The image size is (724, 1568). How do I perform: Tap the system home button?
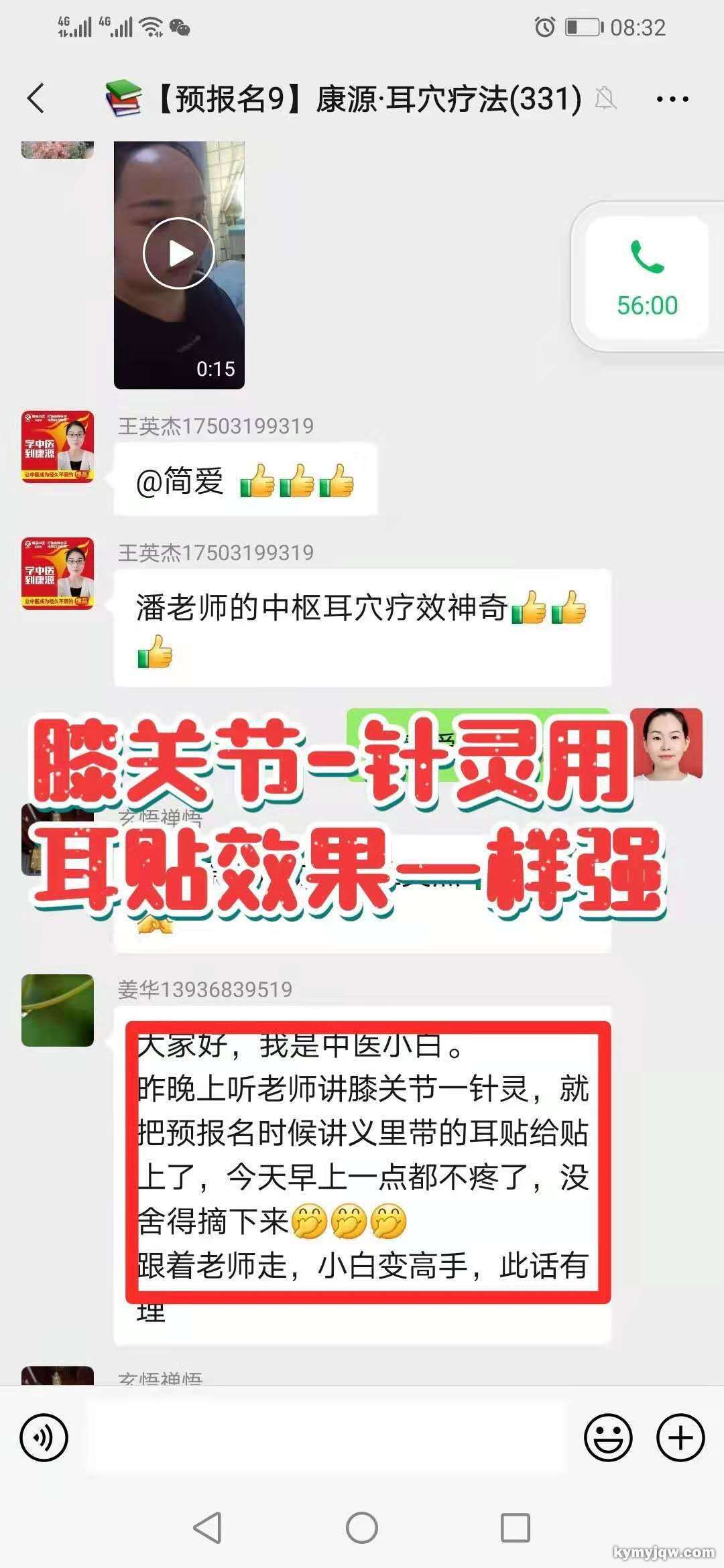click(362, 1528)
